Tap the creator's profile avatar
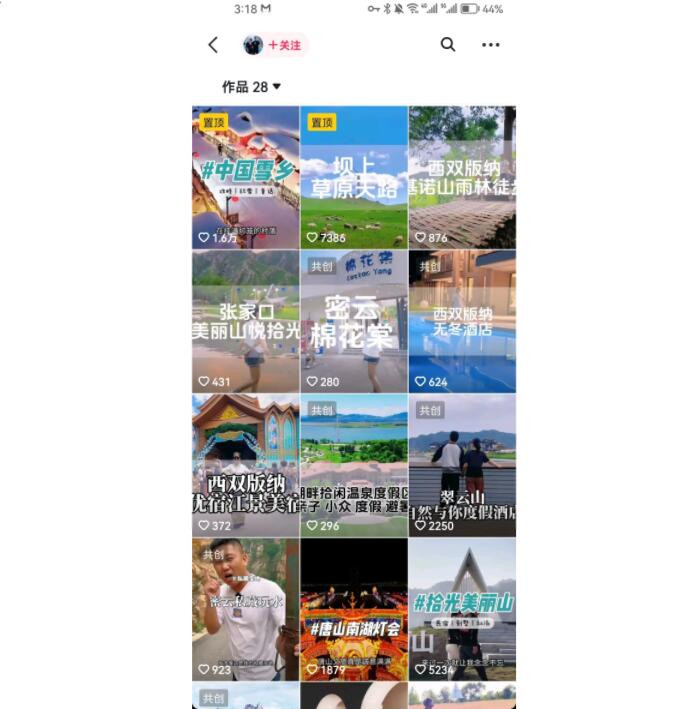This screenshot has width=700, height=709. 253,45
